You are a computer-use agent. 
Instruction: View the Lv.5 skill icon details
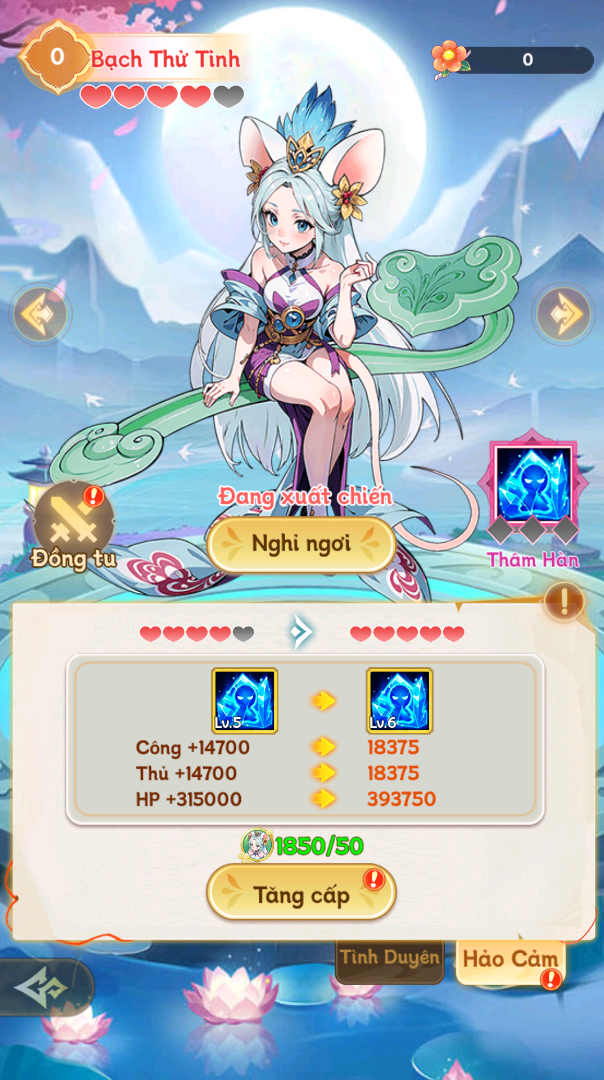pos(244,701)
